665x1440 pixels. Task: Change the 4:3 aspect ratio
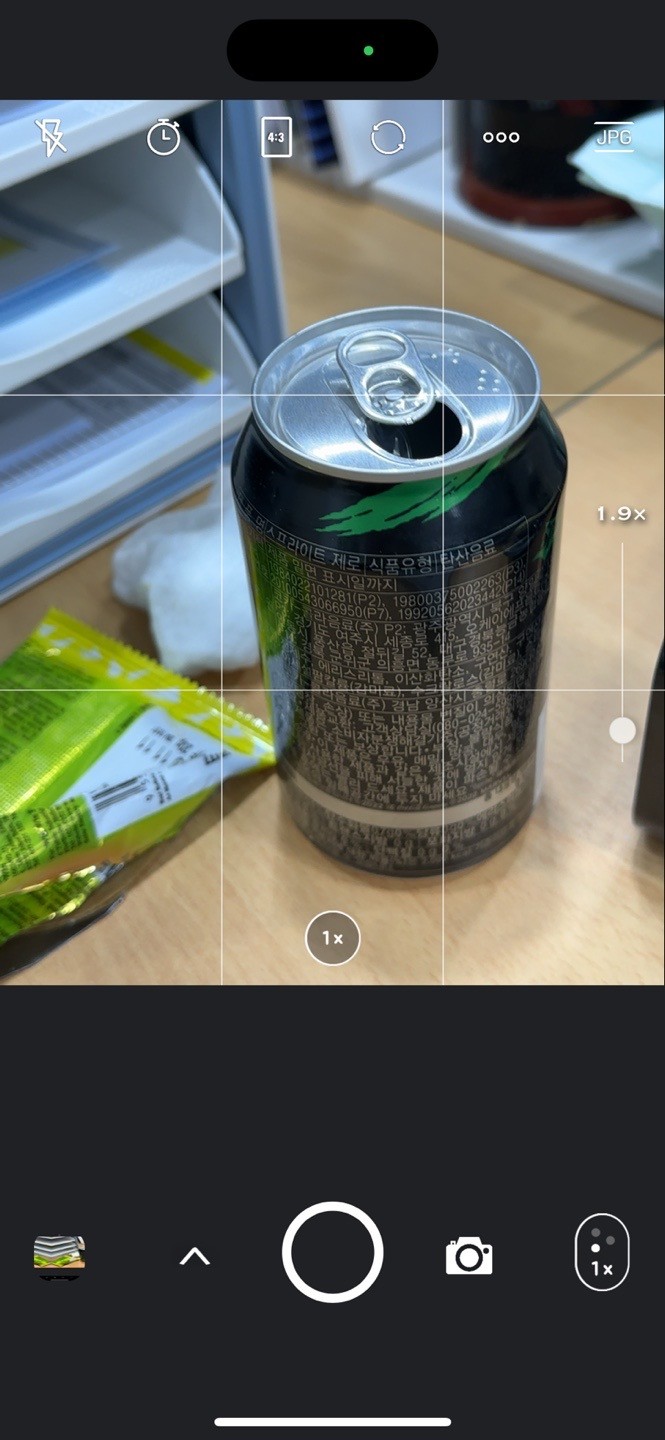[x=276, y=137]
